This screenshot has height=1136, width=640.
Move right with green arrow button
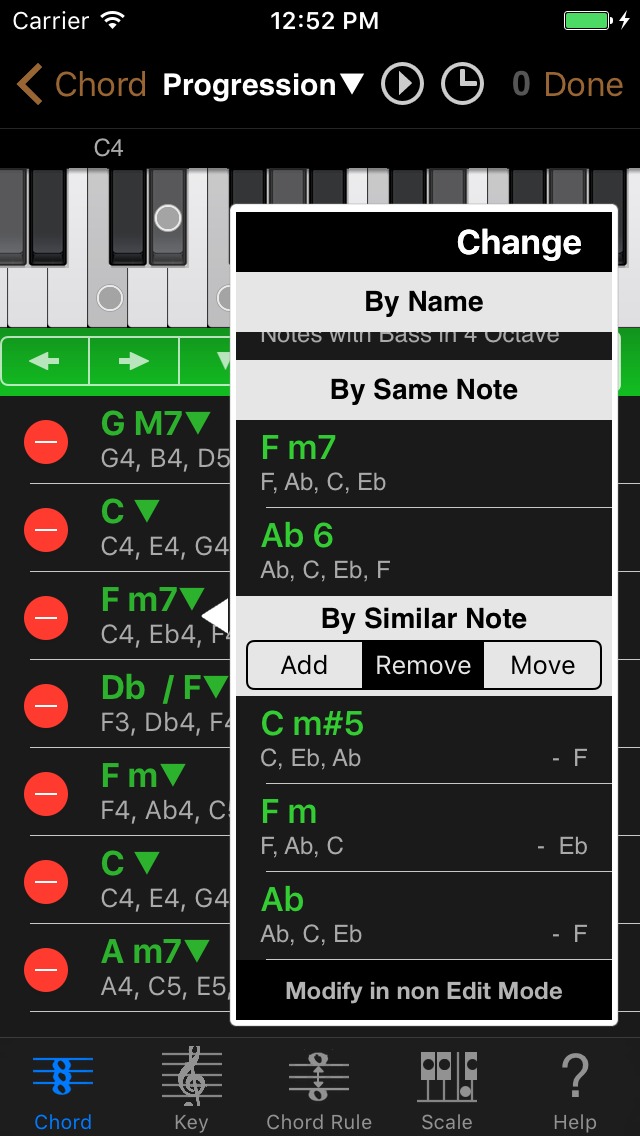tap(134, 361)
